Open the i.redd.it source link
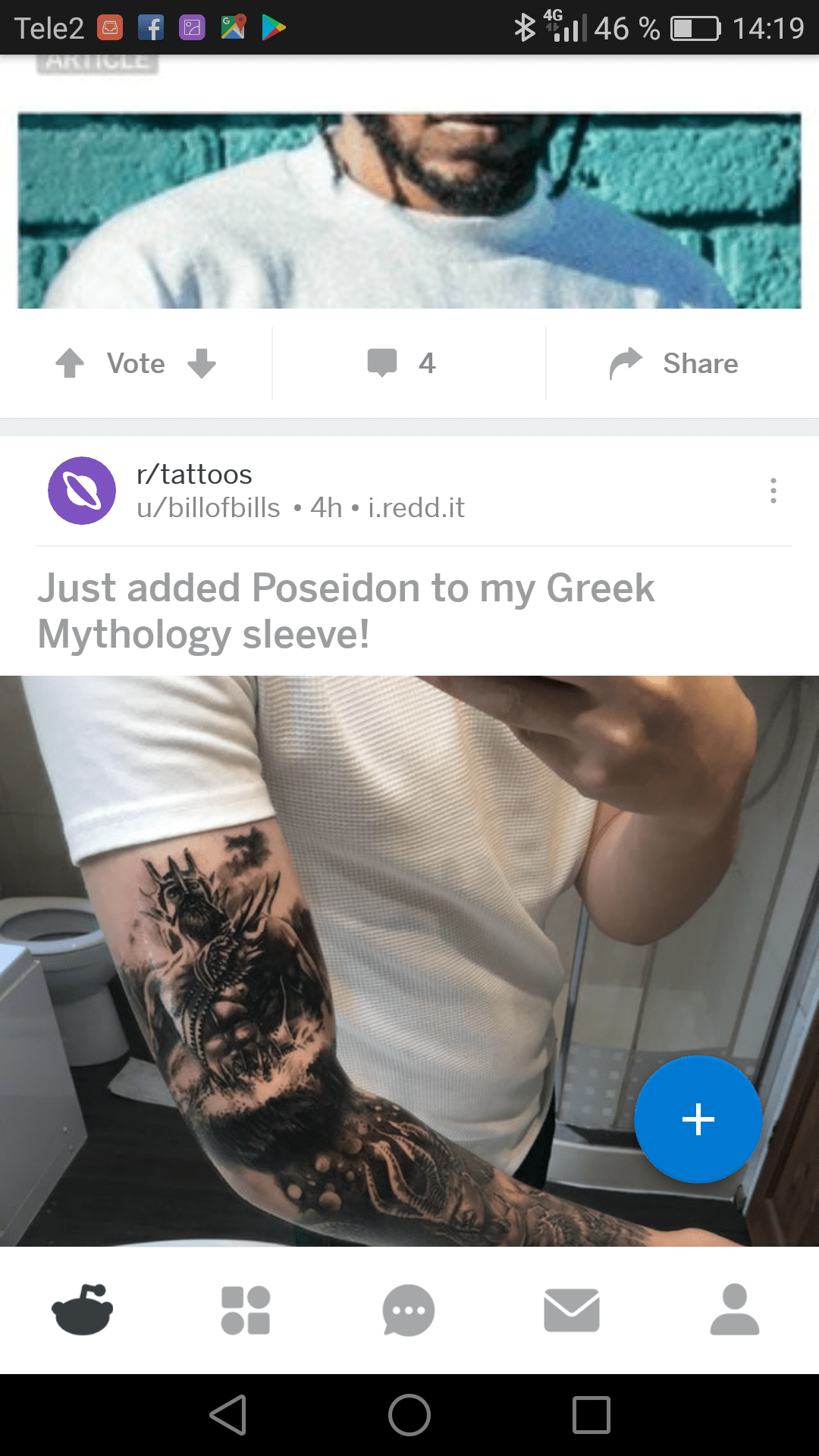This screenshot has height=1456, width=819. [x=416, y=509]
